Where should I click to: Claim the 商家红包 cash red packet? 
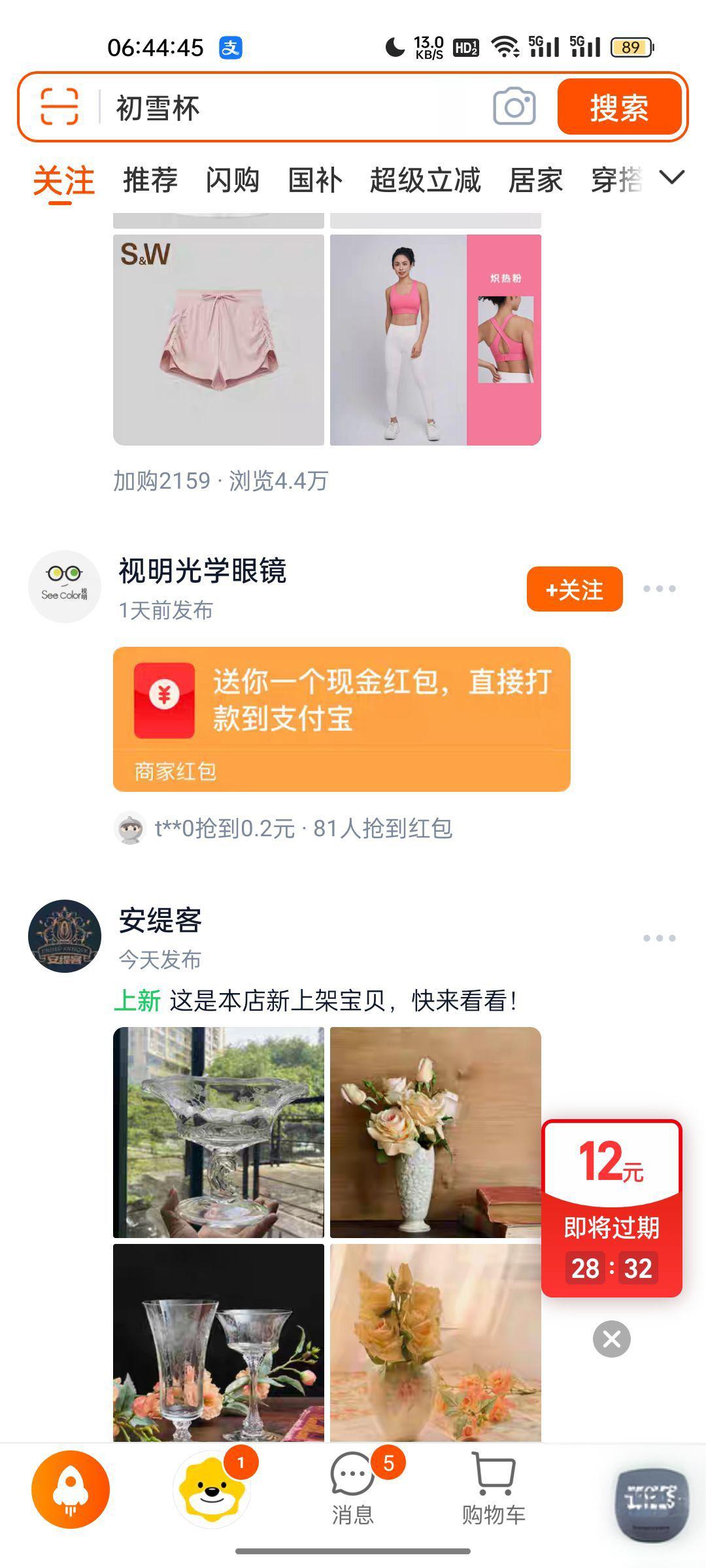(341, 719)
